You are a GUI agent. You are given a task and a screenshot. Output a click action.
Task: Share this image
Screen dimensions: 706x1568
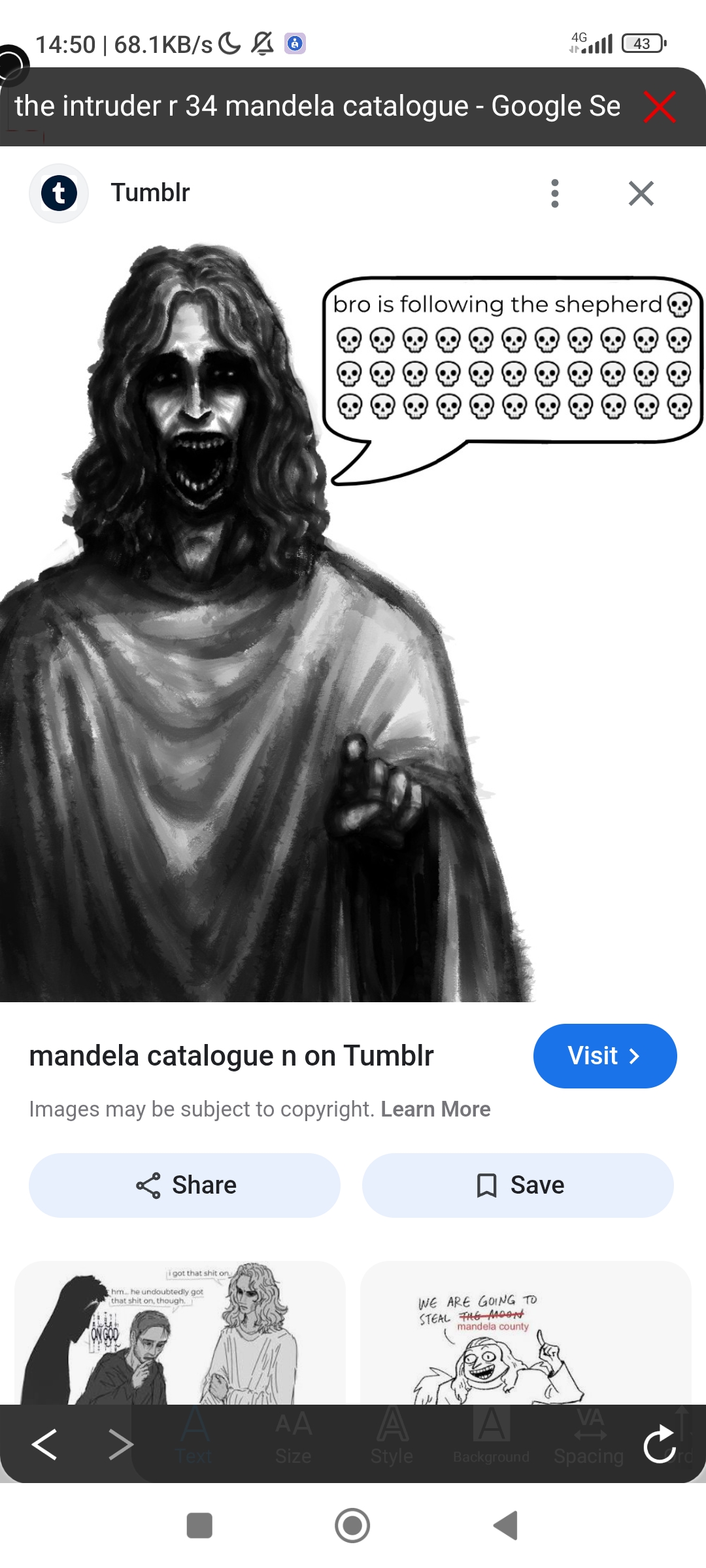point(185,1185)
